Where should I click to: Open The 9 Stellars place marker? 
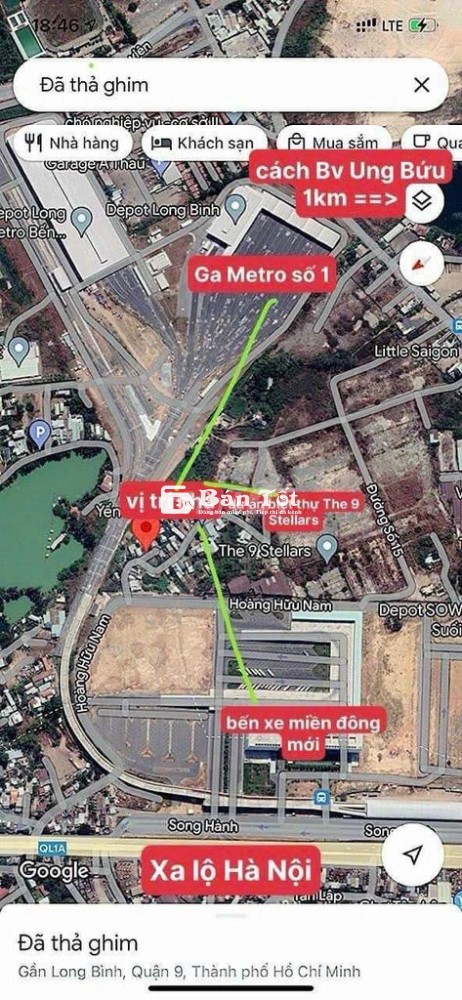[327, 548]
